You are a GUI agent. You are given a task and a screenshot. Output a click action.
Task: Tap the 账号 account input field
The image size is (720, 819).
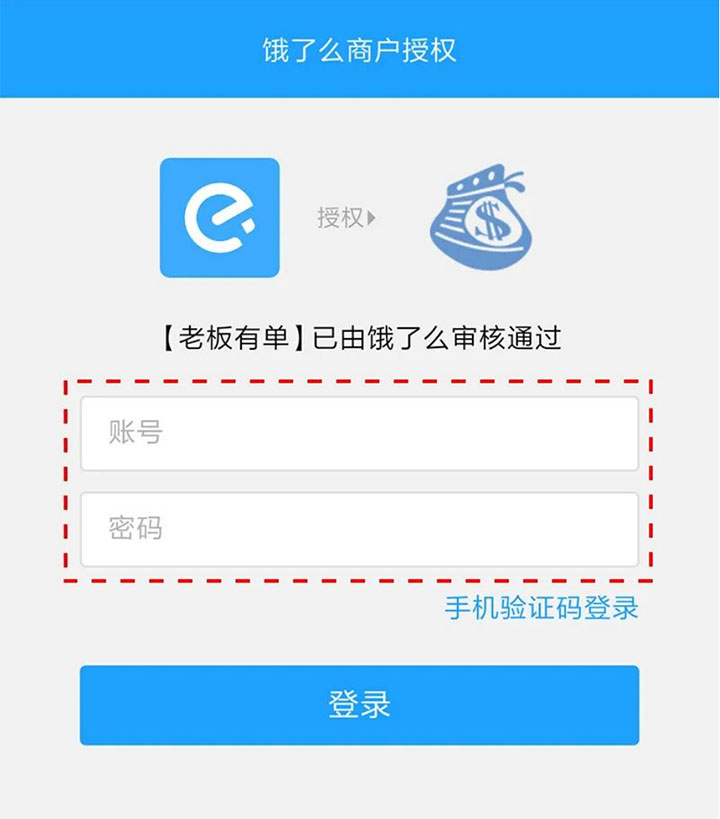359,433
